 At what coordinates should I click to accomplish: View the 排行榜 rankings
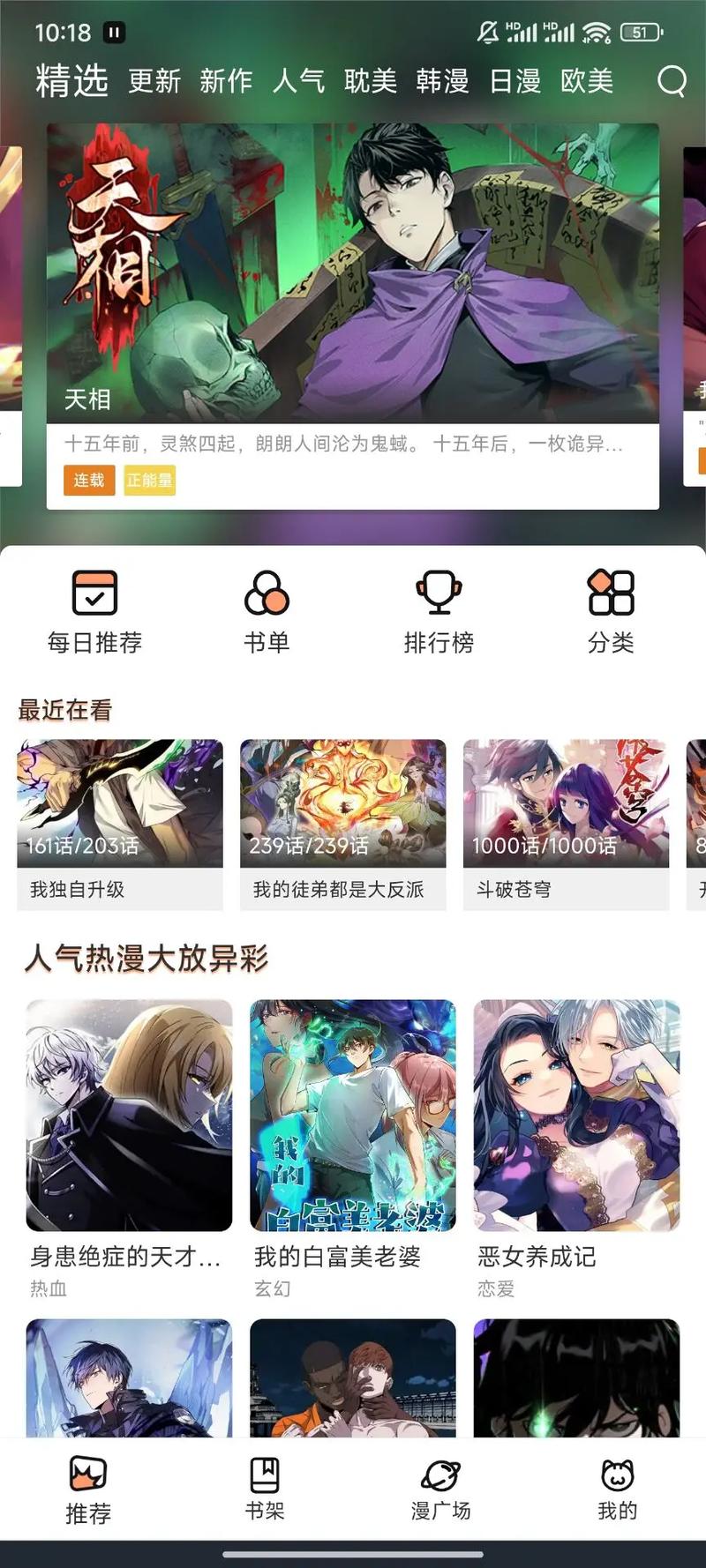439,610
